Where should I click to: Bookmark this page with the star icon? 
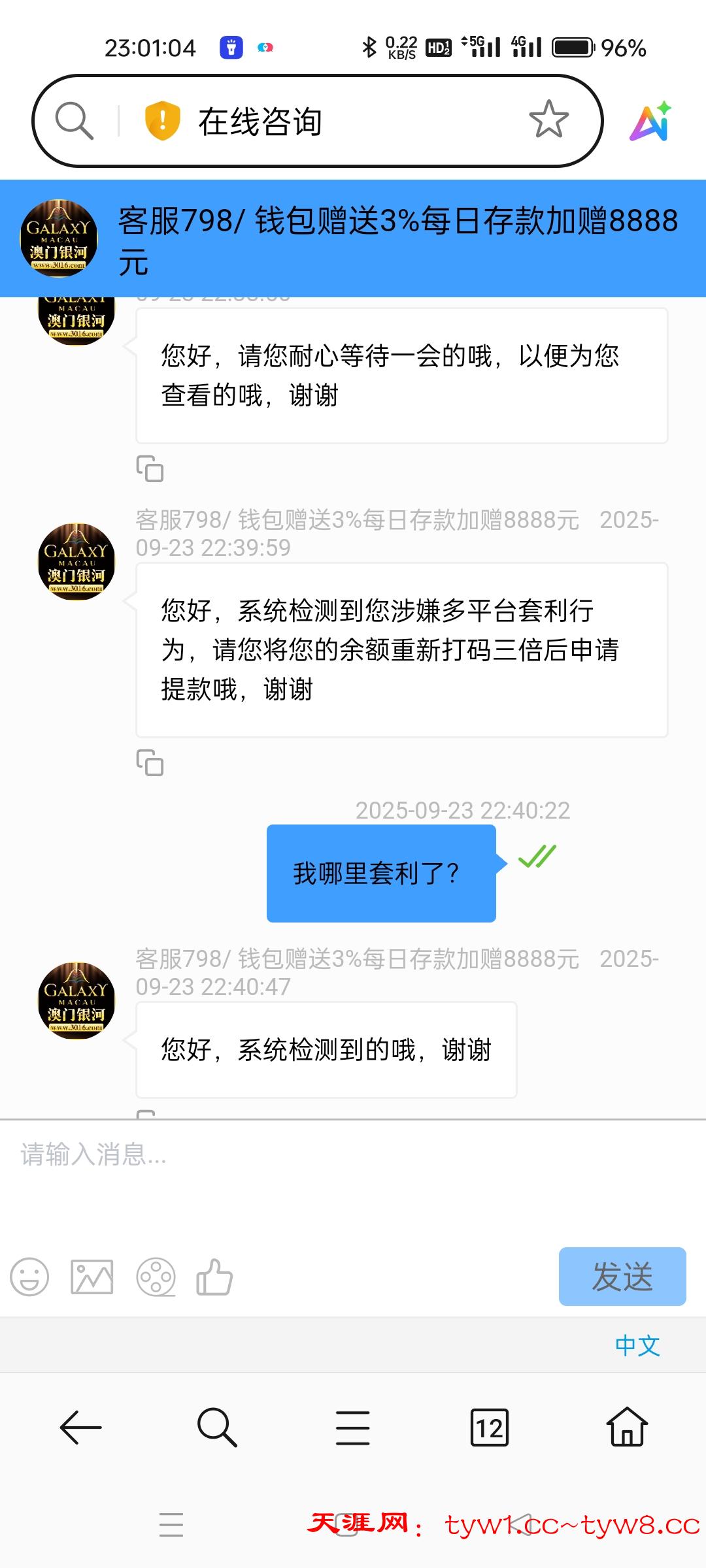(548, 120)
